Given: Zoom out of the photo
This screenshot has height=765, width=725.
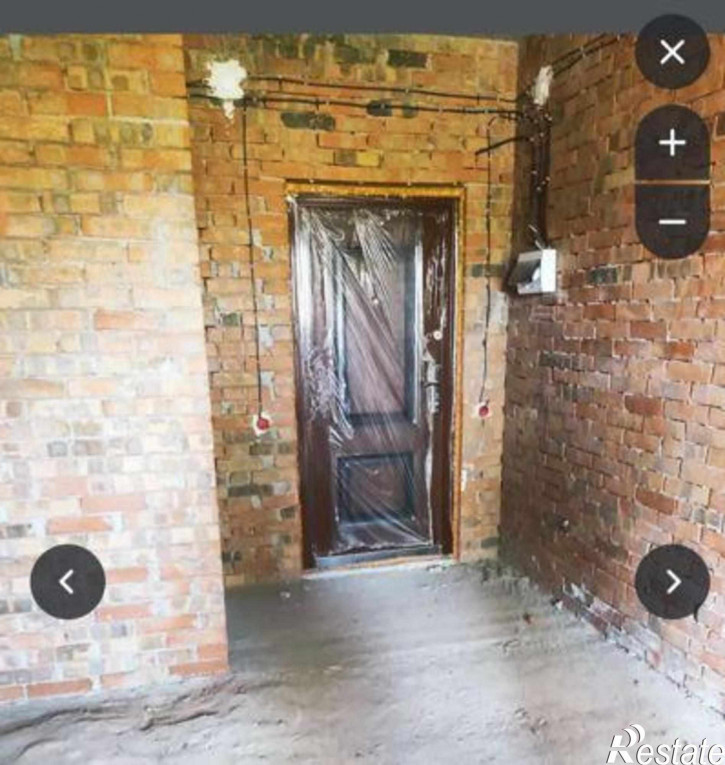Looking at the screenshot, I should (672, 221).
